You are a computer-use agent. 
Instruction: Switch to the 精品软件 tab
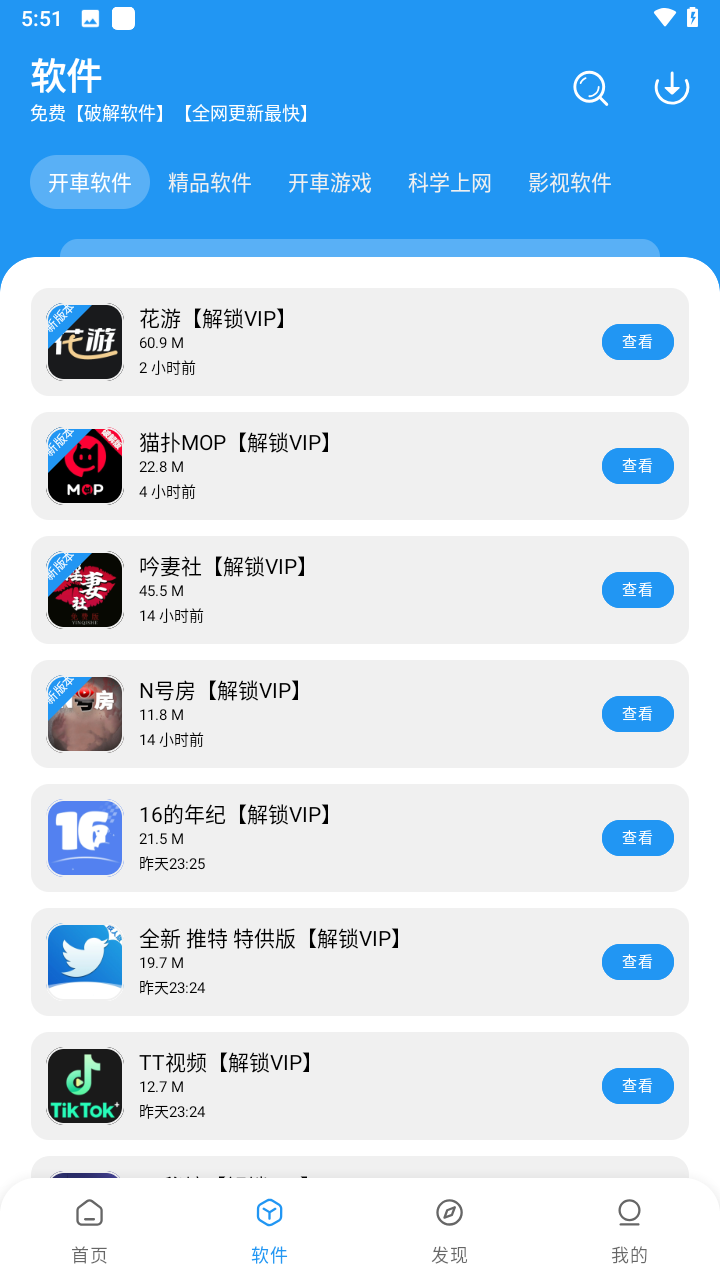(x=210, y=182)
